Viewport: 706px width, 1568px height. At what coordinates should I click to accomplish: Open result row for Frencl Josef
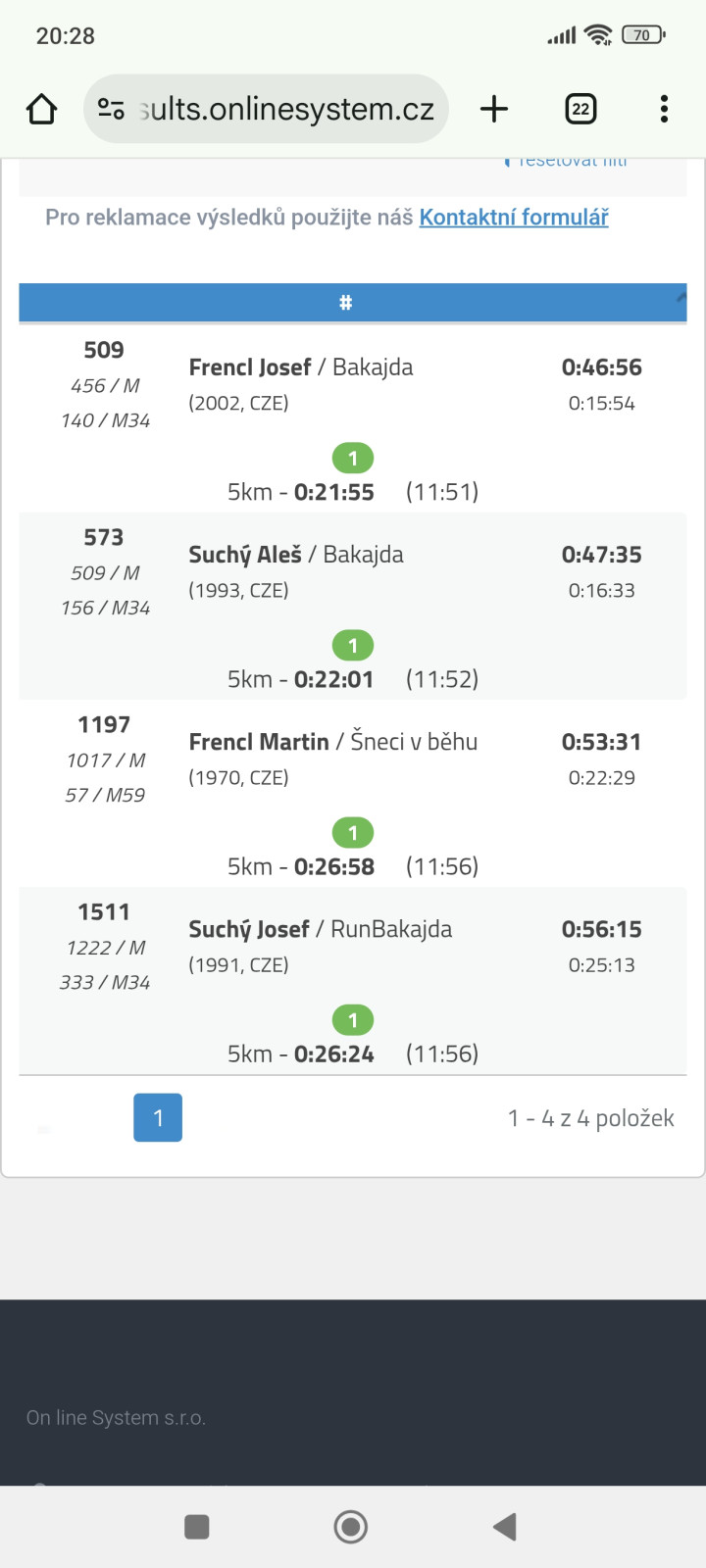tap(250, 367)
